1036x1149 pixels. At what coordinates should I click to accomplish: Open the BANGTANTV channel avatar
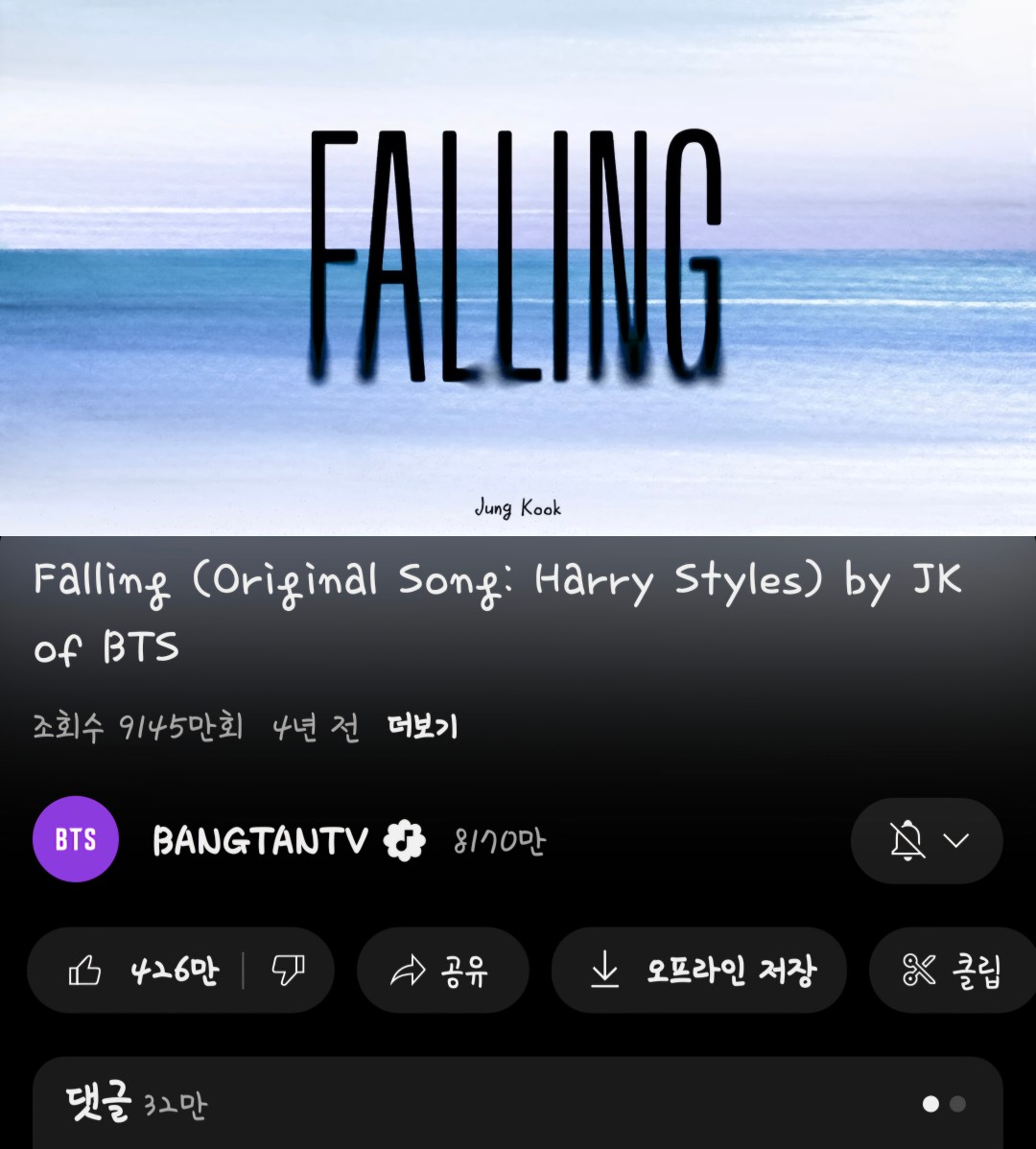75,840
